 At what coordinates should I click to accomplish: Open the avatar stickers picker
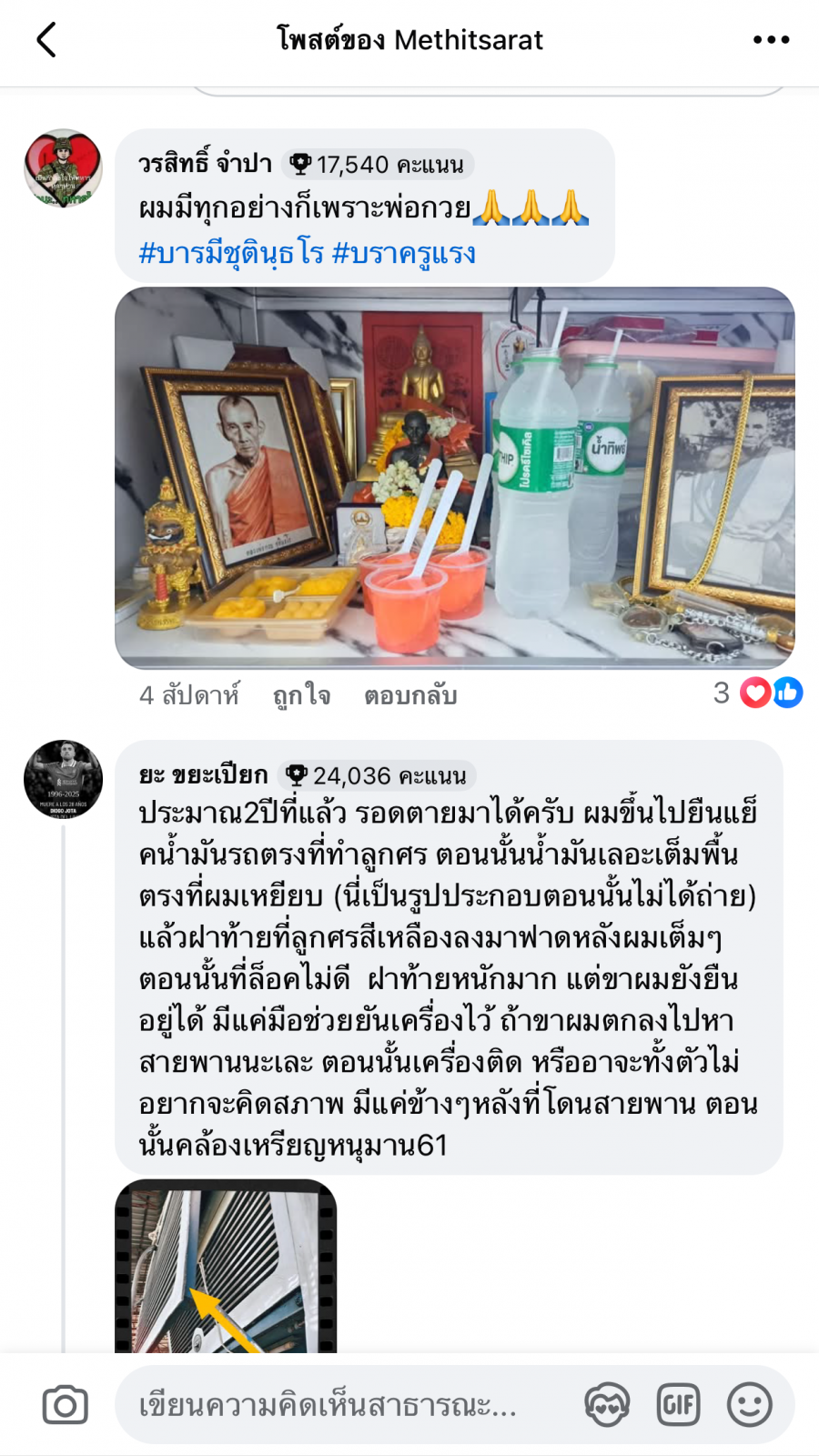(x=607, y=1405)
